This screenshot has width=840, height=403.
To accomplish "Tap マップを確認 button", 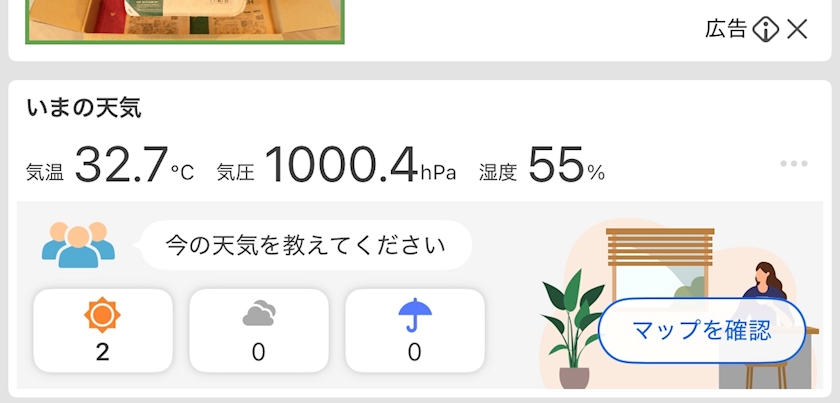I will [702, 331].
